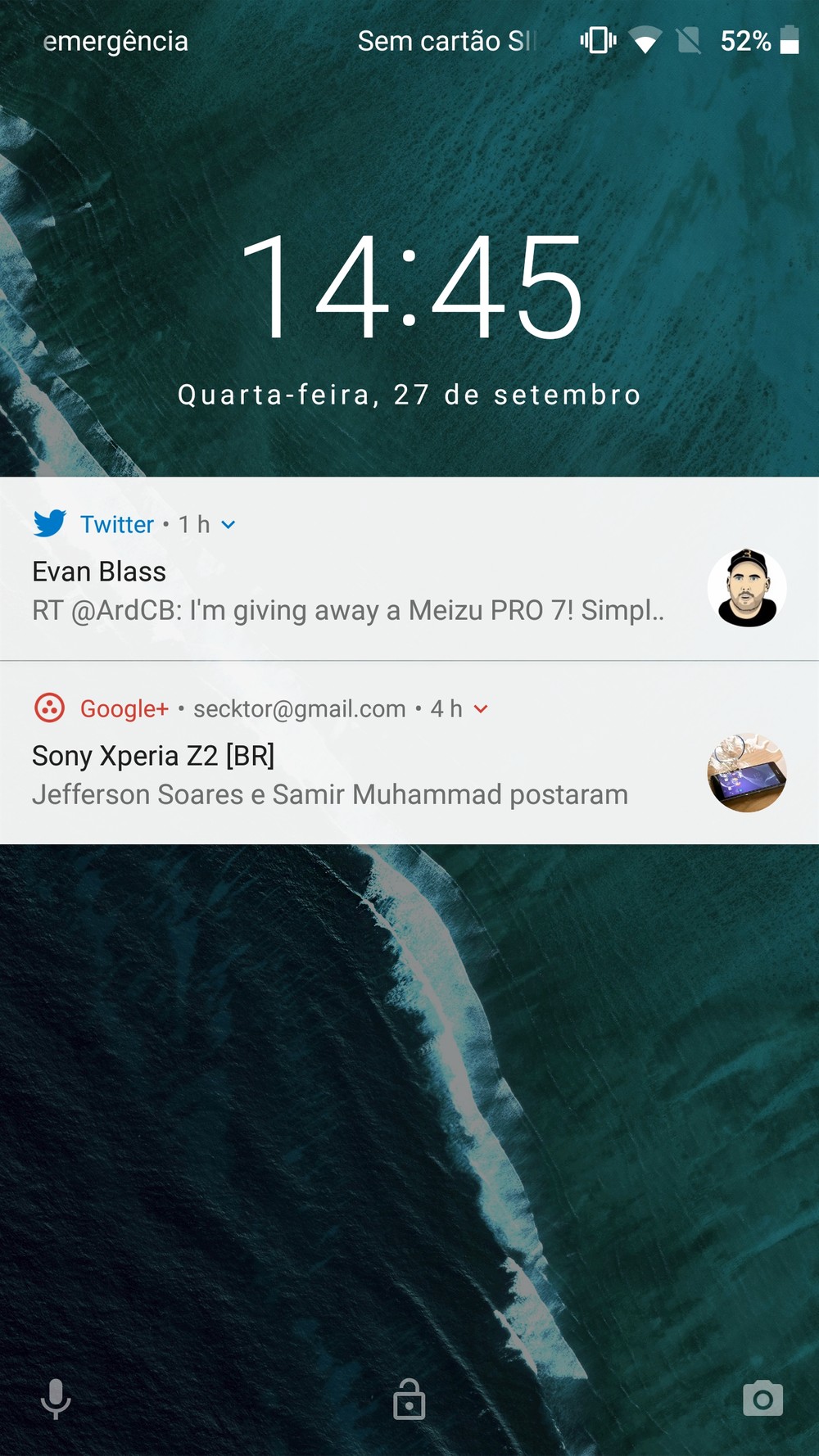Expand the Google+ notification chevron

[x=481, y=709]
